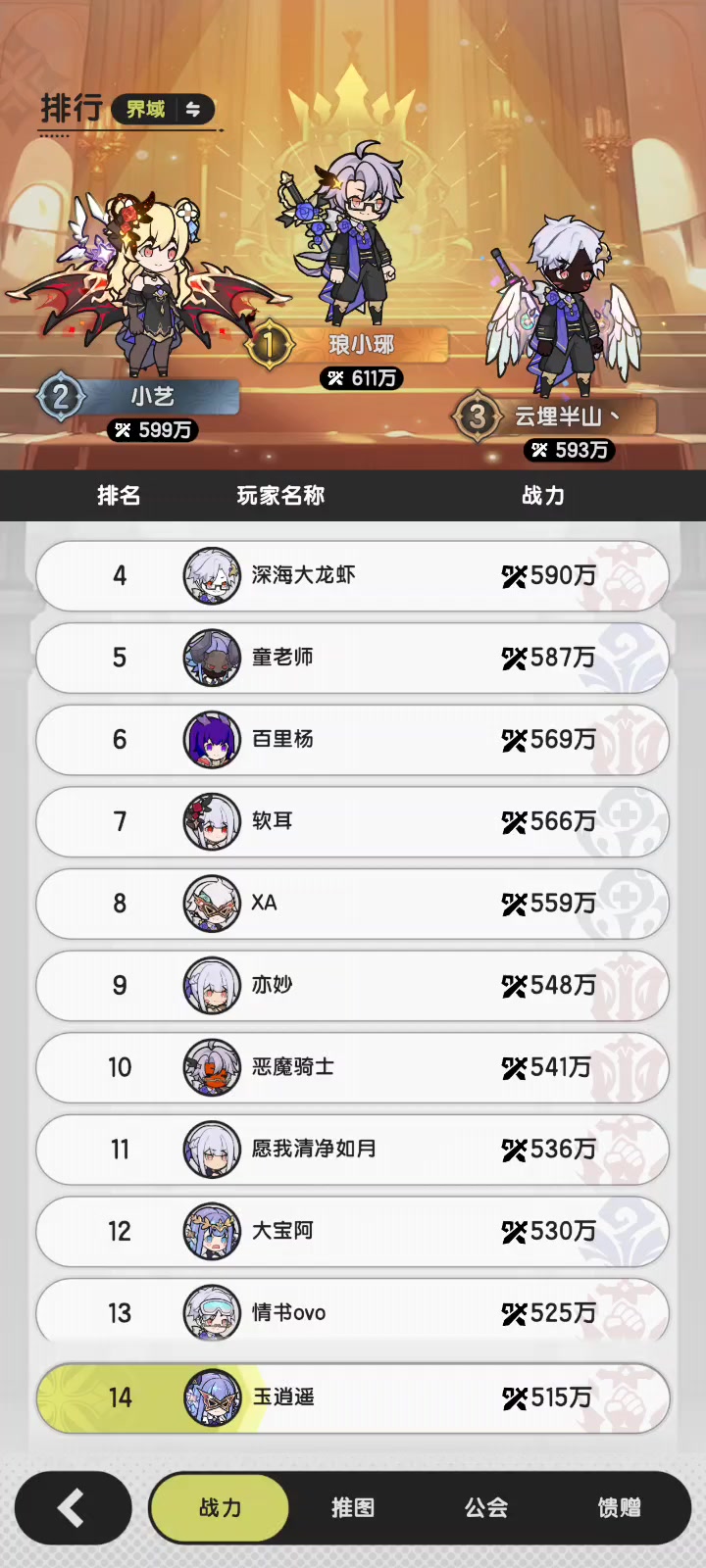
Task: Switch to the 推图 tab
Action: pyautogui.click(x=353, y=1507)
